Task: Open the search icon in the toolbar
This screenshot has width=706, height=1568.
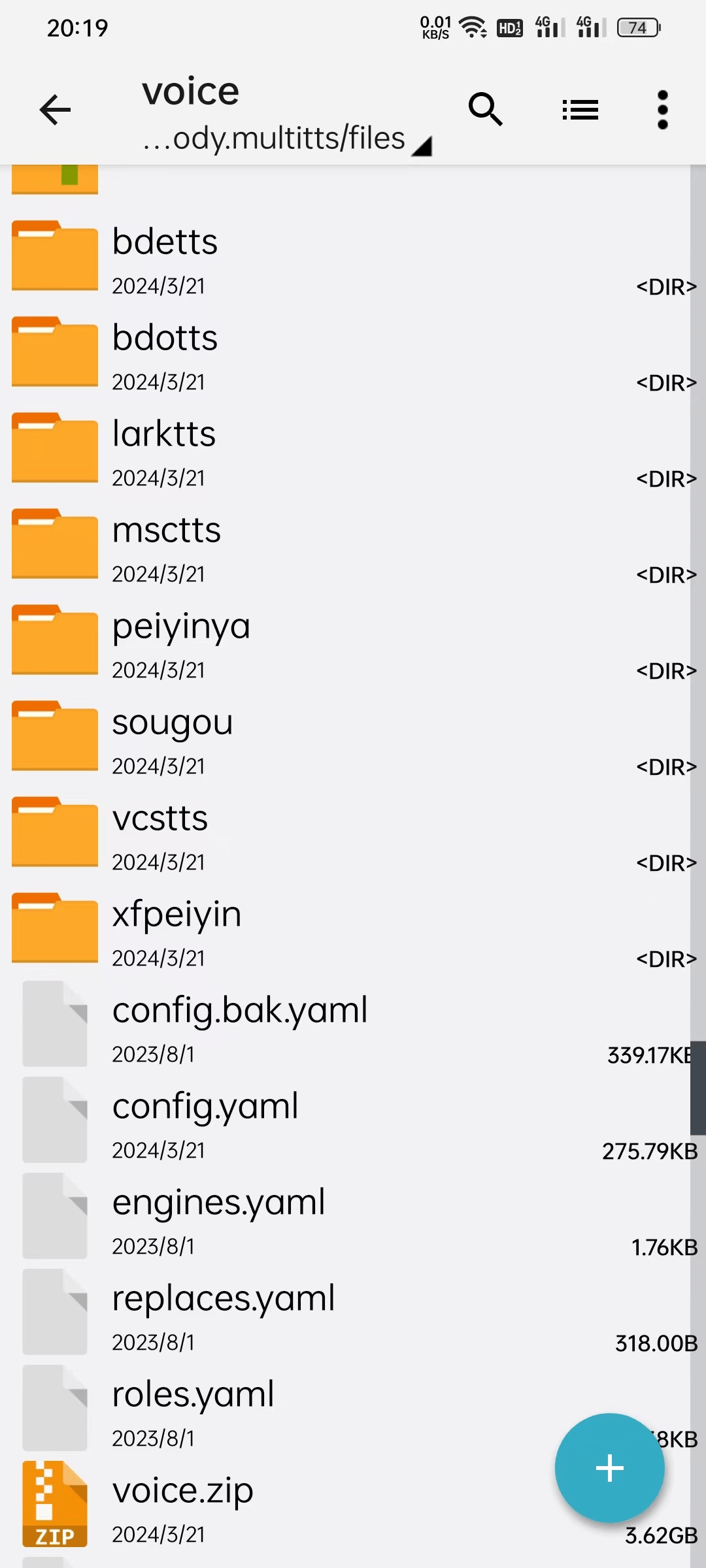Action: coord(486,109)
